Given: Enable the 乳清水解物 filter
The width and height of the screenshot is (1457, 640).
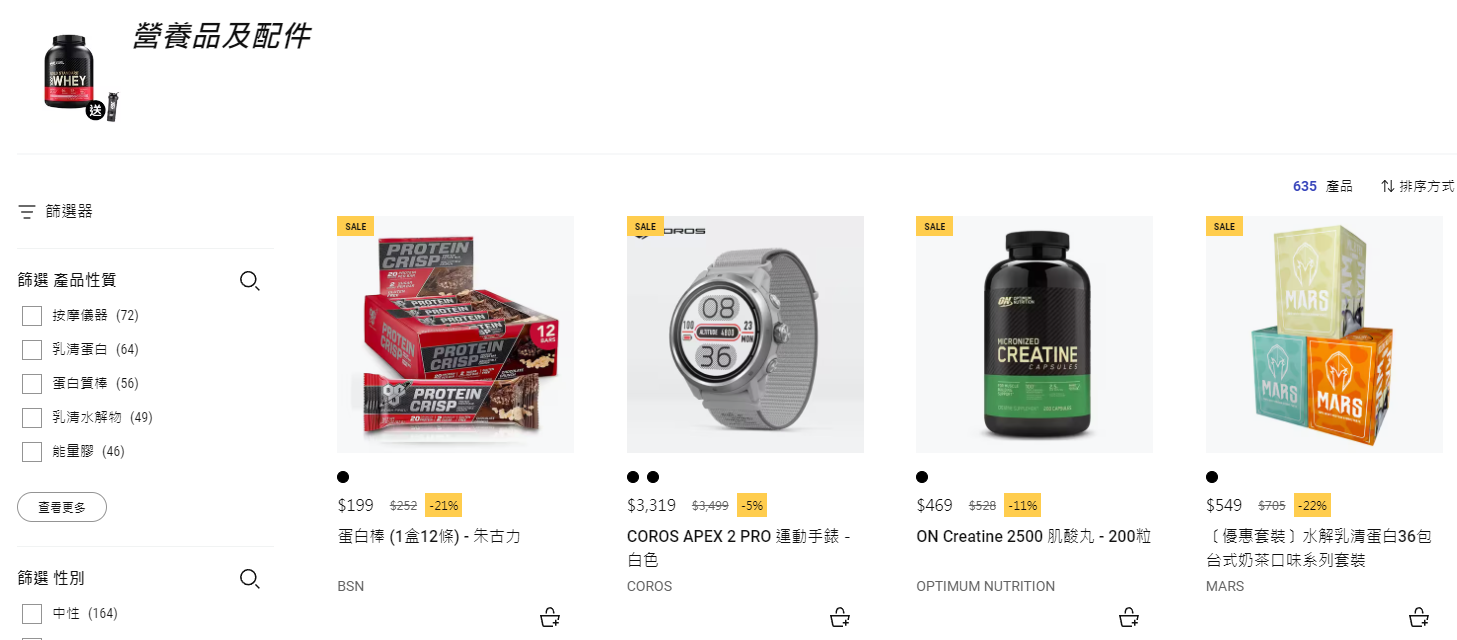Looking at the screenshot, I should 32,418.
